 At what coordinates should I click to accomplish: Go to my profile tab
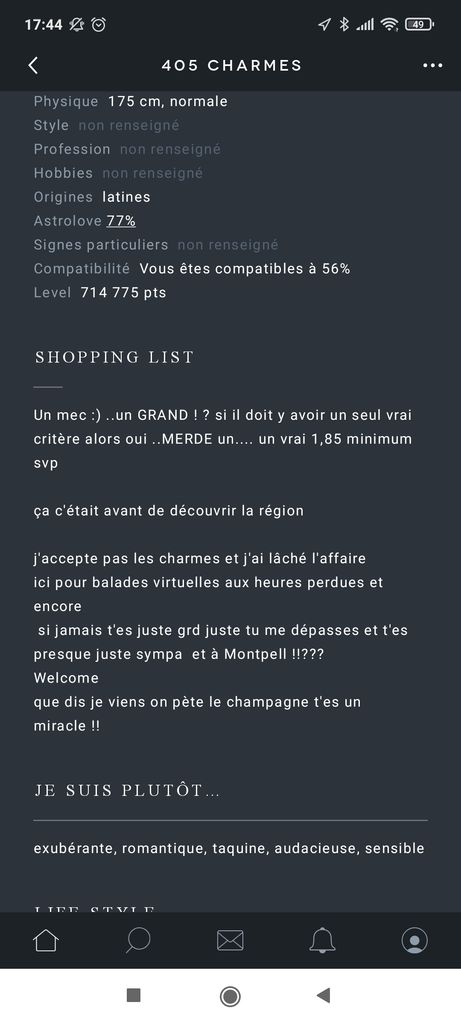(x=415, y=940)
